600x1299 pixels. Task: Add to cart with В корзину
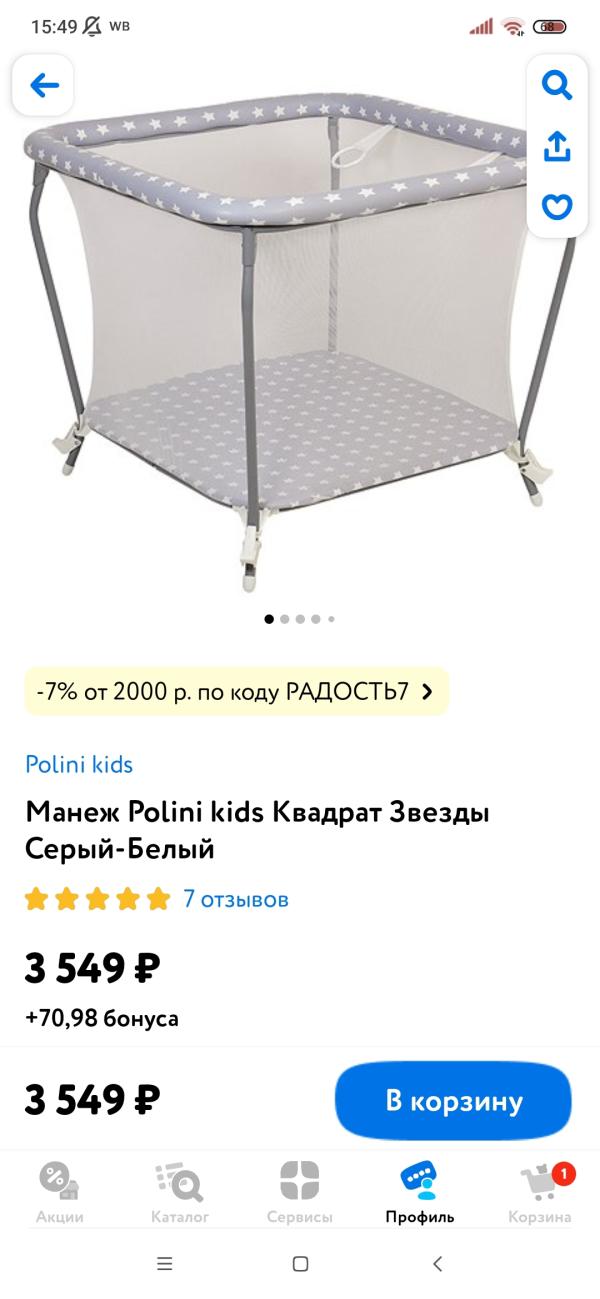(453, 1101)
